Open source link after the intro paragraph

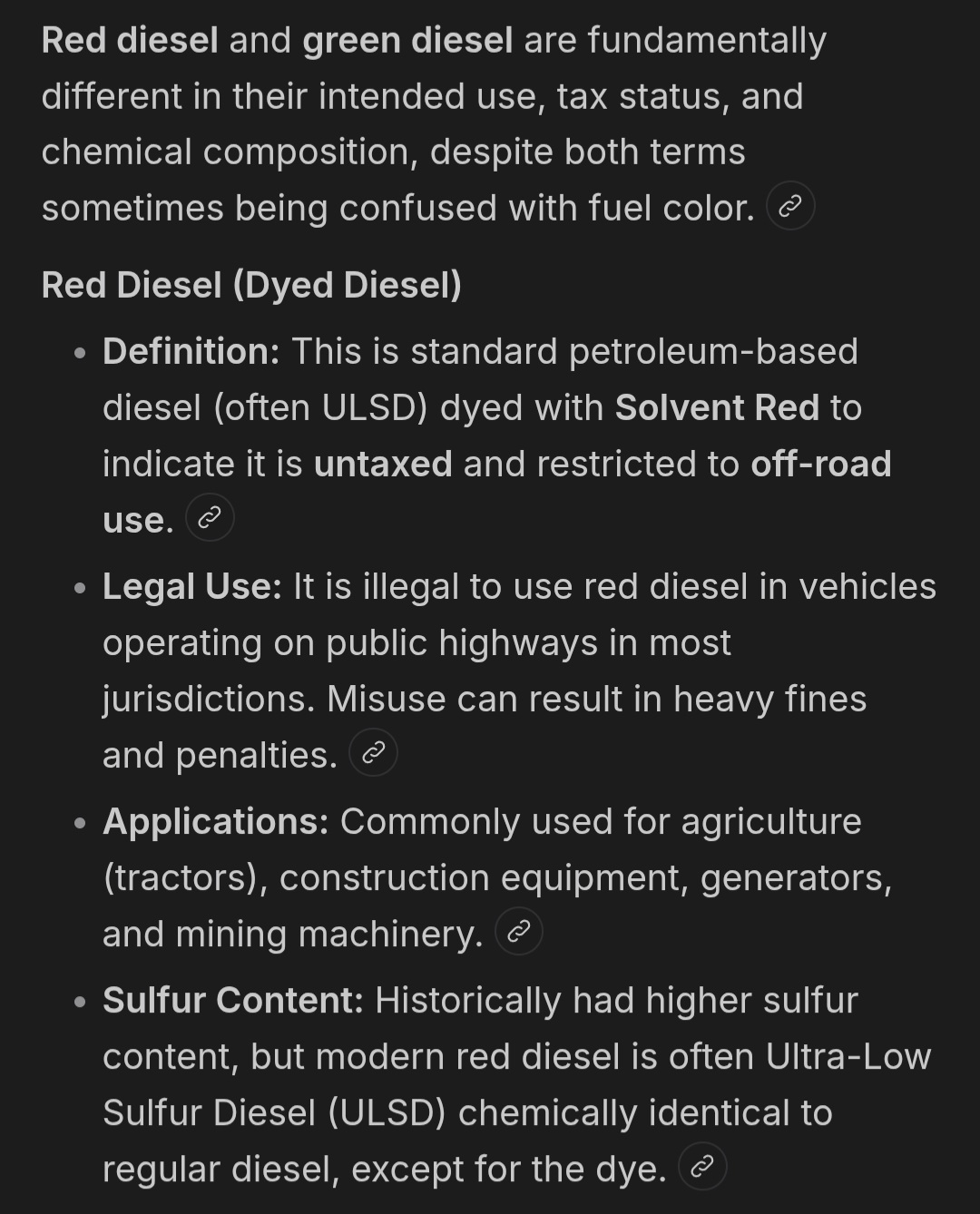(x=790, y=207)
